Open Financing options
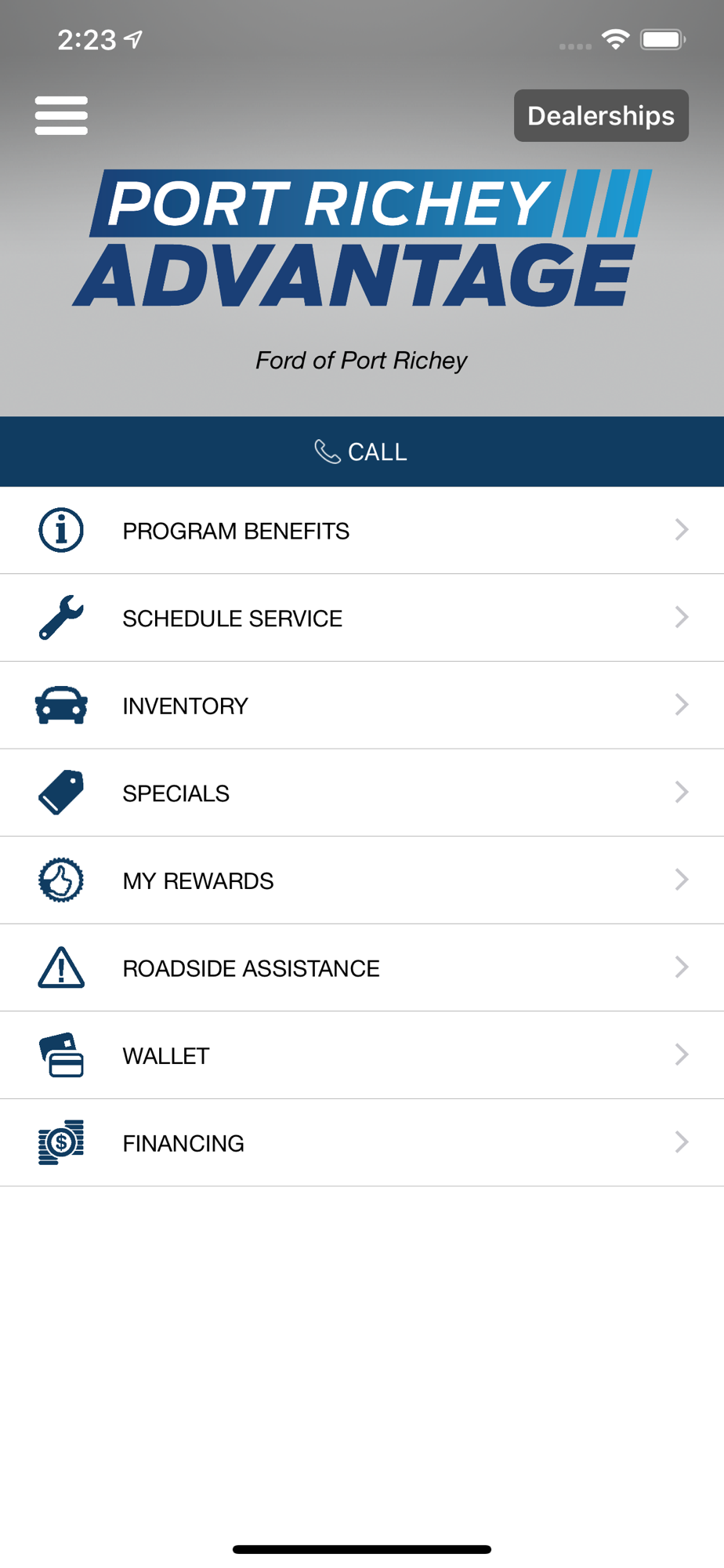This screenshot has width=724, height=1568. 362,1142
